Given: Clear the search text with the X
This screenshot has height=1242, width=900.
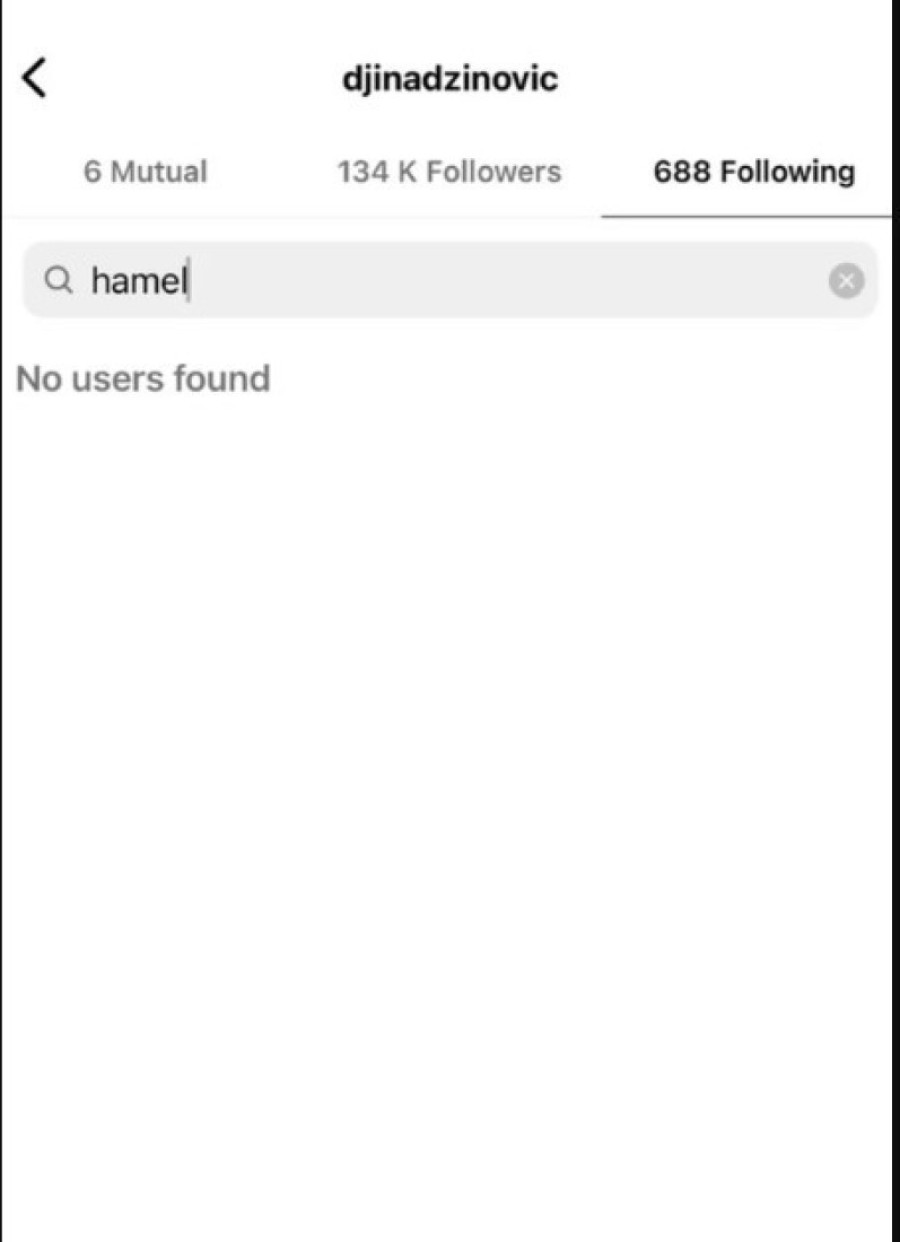Looking at the screenshot, I should click(846, 282).
